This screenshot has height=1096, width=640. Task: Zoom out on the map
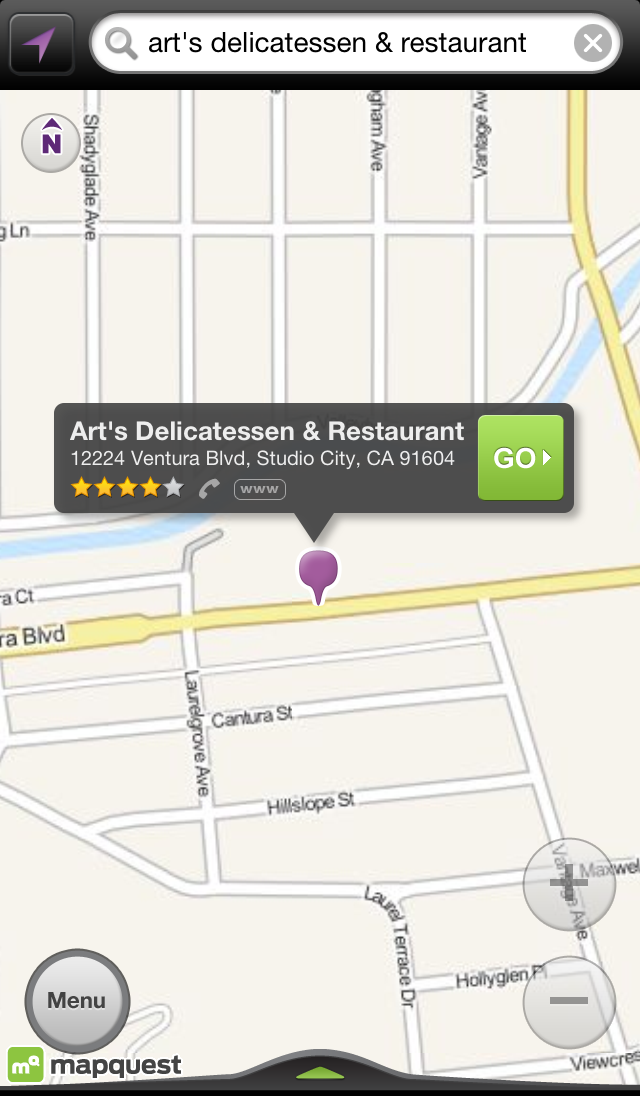coord(568,1001)
